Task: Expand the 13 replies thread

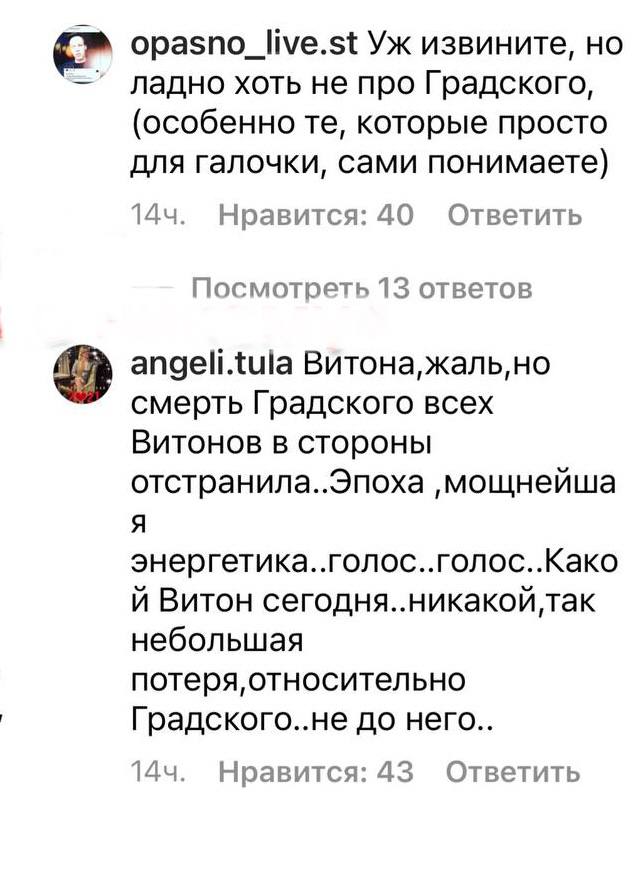Action: pyautogui.click(x=360, y=289)
